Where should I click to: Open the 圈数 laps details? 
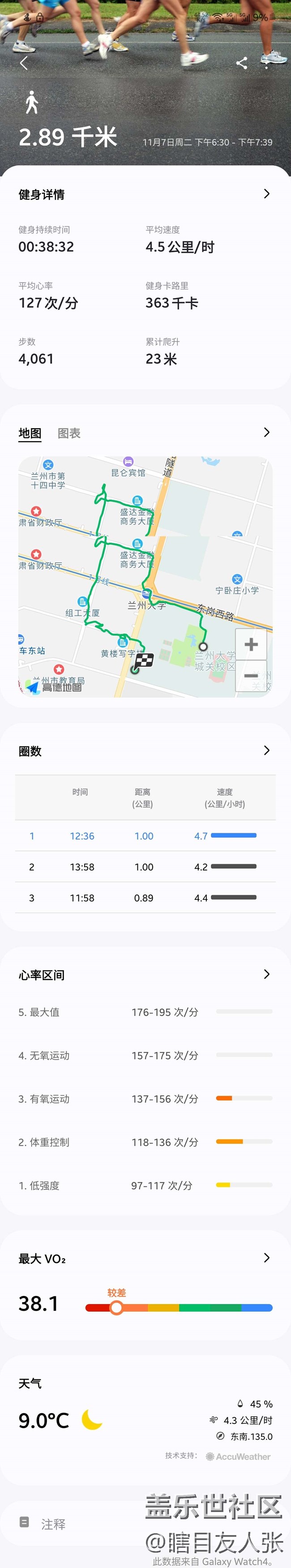click(x=266, y=750)
